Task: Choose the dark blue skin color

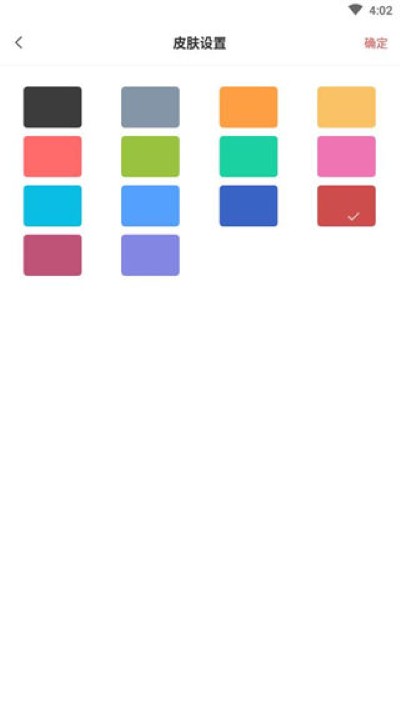Action: (x=249, y=206)
